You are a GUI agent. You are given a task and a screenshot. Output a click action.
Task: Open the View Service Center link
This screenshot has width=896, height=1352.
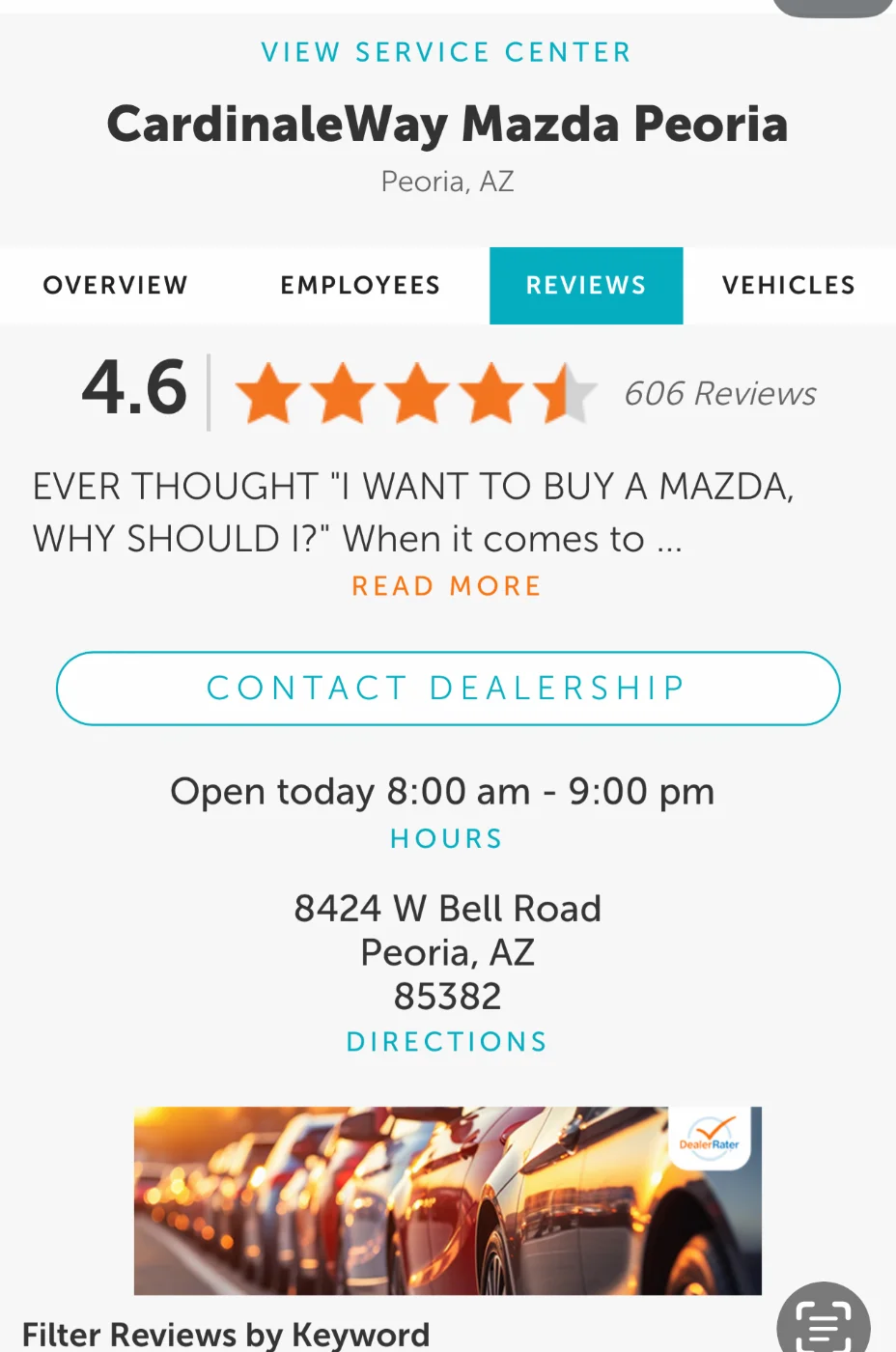[x=446, y=52]
